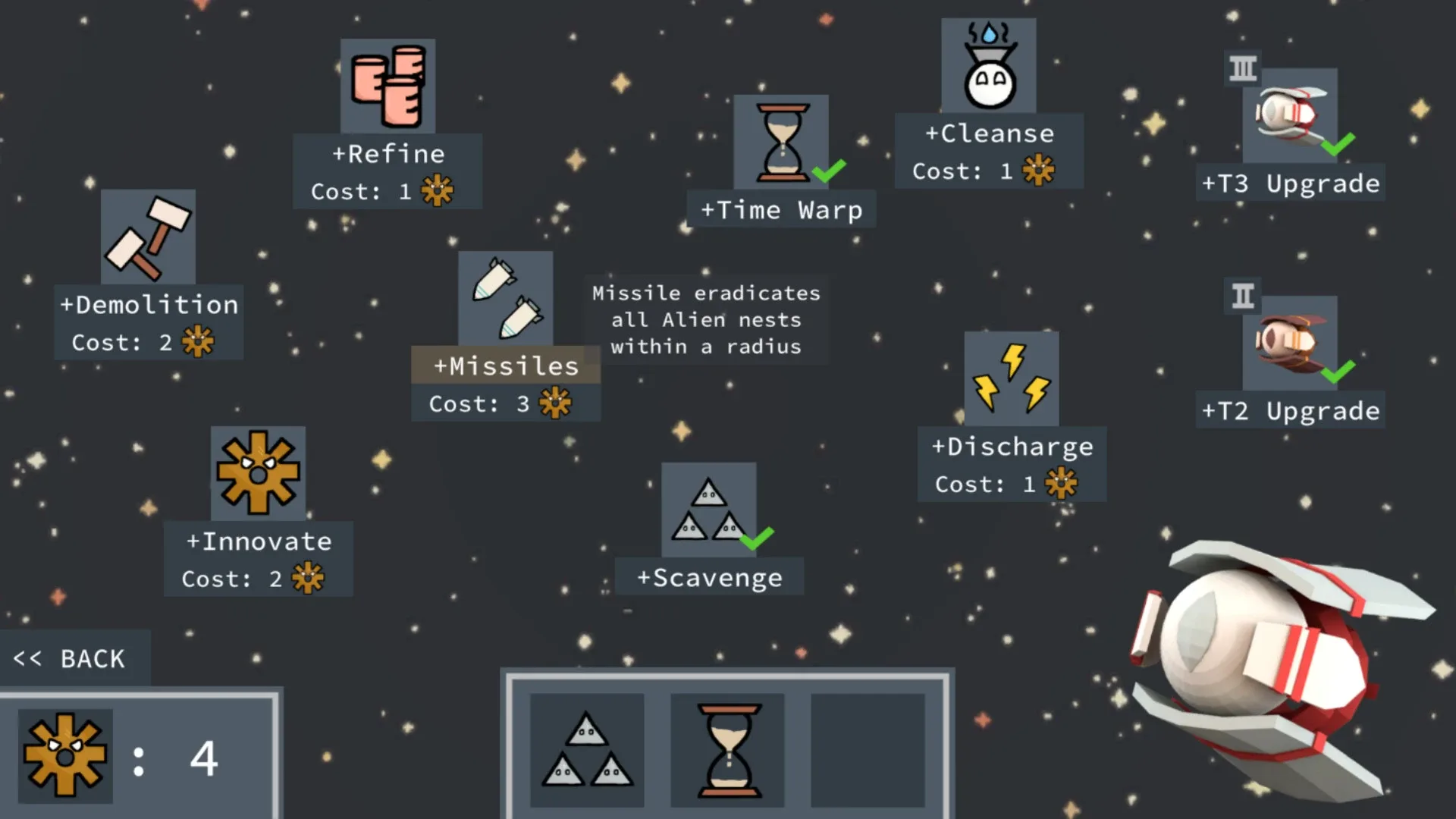This screenshot has height=819, width=1456.
Task: Select the Demolition upgrade
Action: [x=149, y=237]
